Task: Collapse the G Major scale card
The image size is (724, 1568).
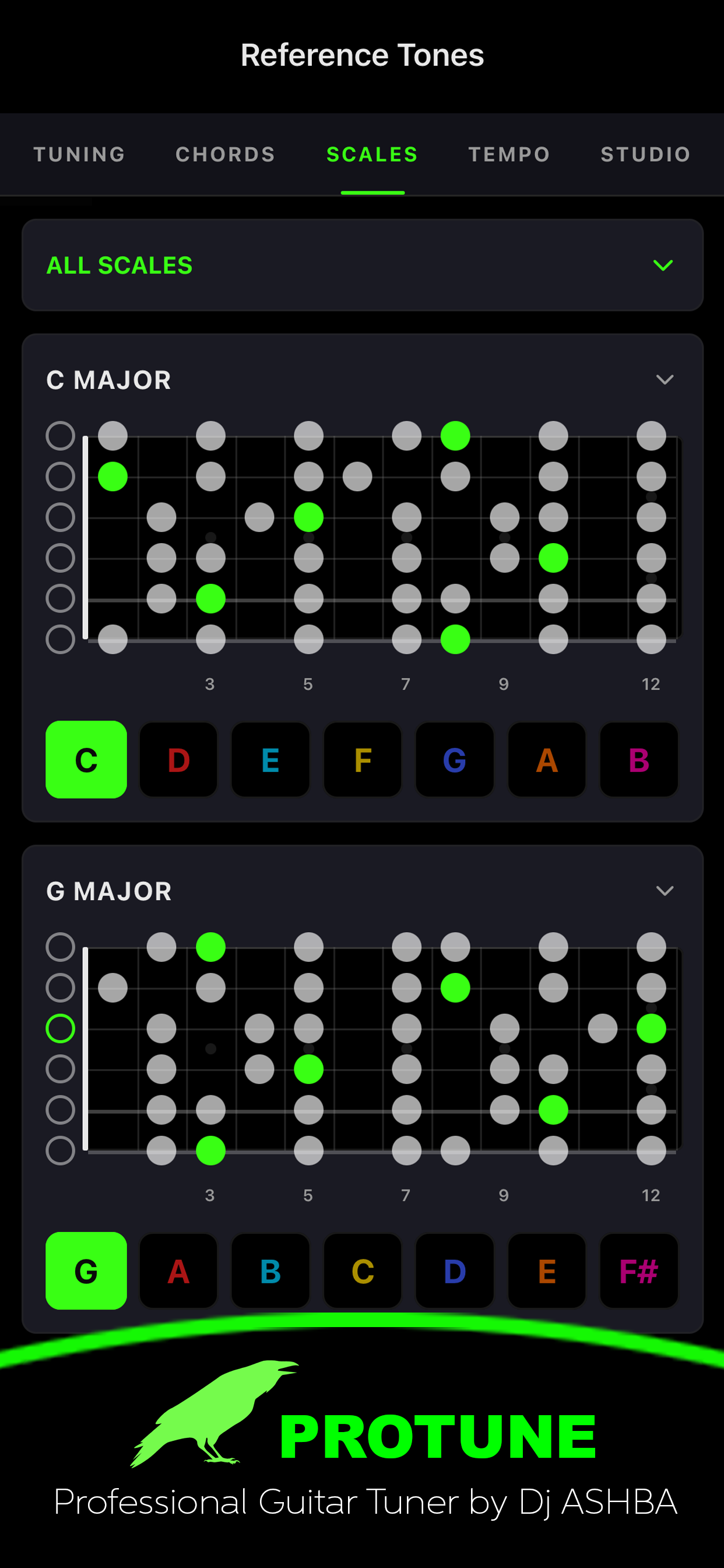Action: 665,891
